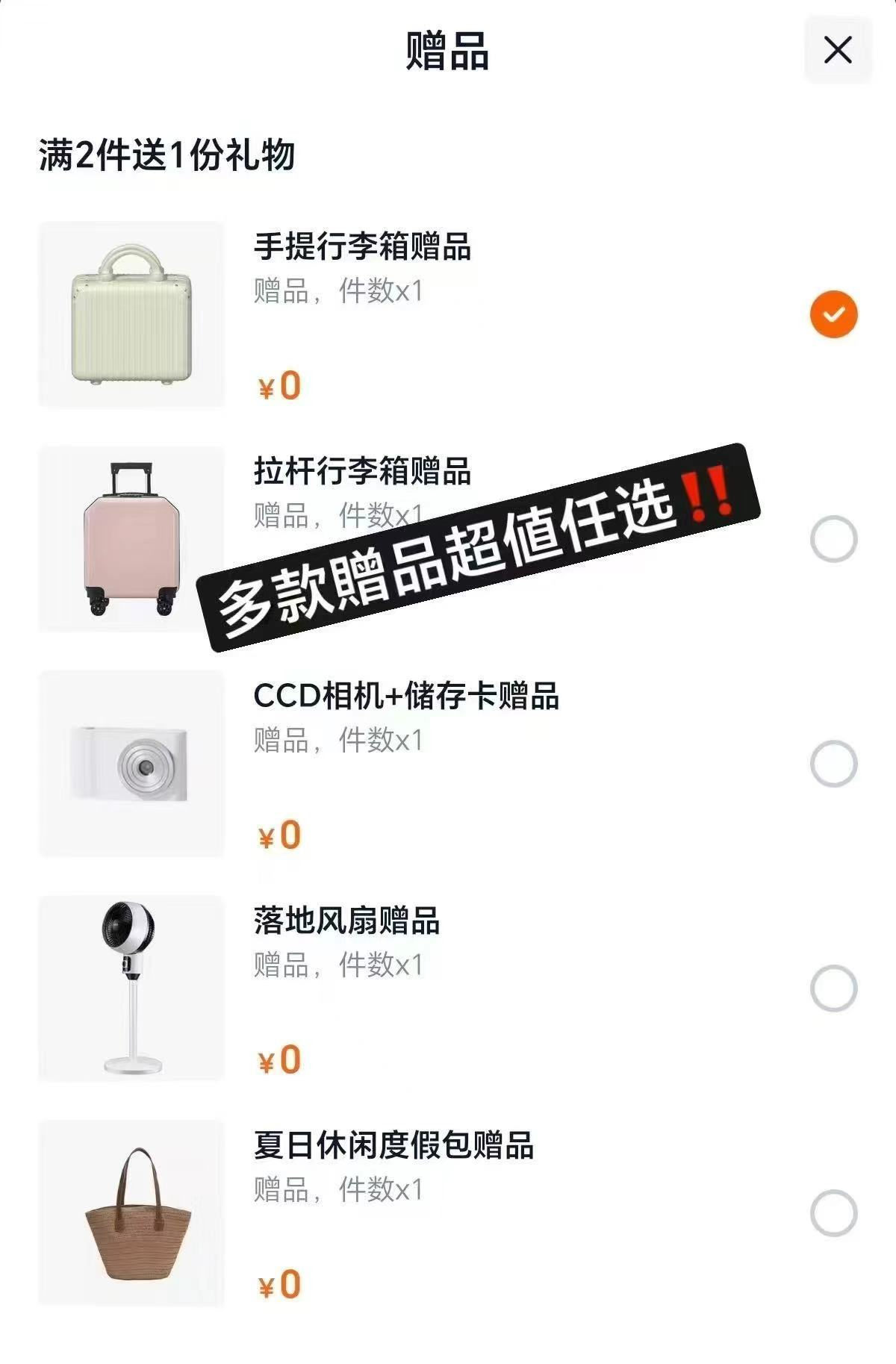Click the ¥0 price under the CCD camera
This screenshot has height=1364, width=896.
(x=278, y=835)
